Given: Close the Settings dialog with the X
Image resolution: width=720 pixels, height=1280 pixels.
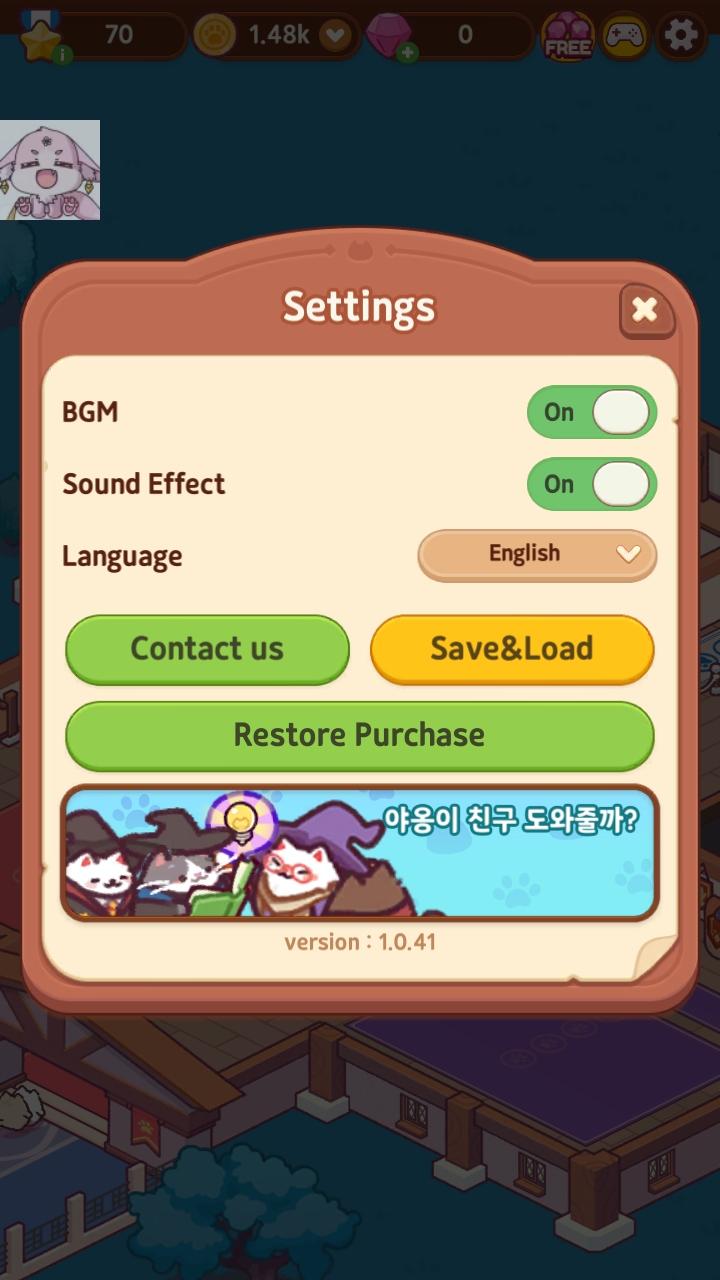Looking at the screenshot, I should point(646,311).
